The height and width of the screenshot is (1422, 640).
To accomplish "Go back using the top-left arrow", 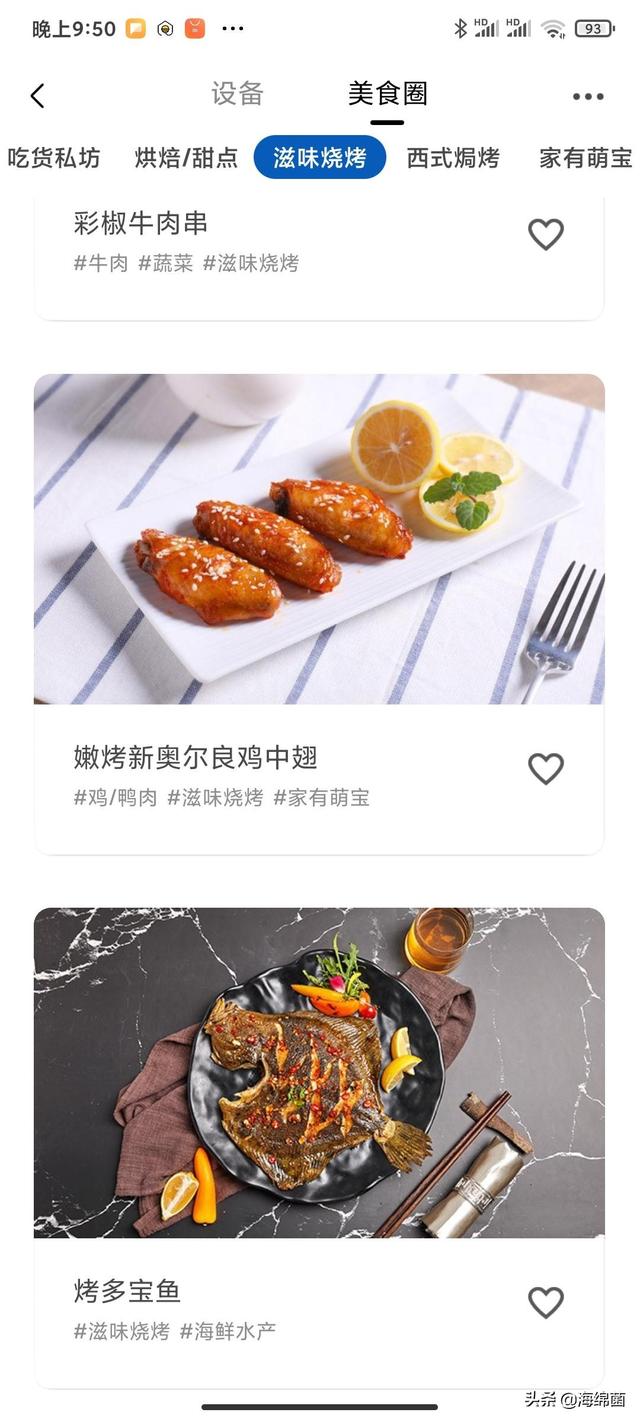I will 38,96.
